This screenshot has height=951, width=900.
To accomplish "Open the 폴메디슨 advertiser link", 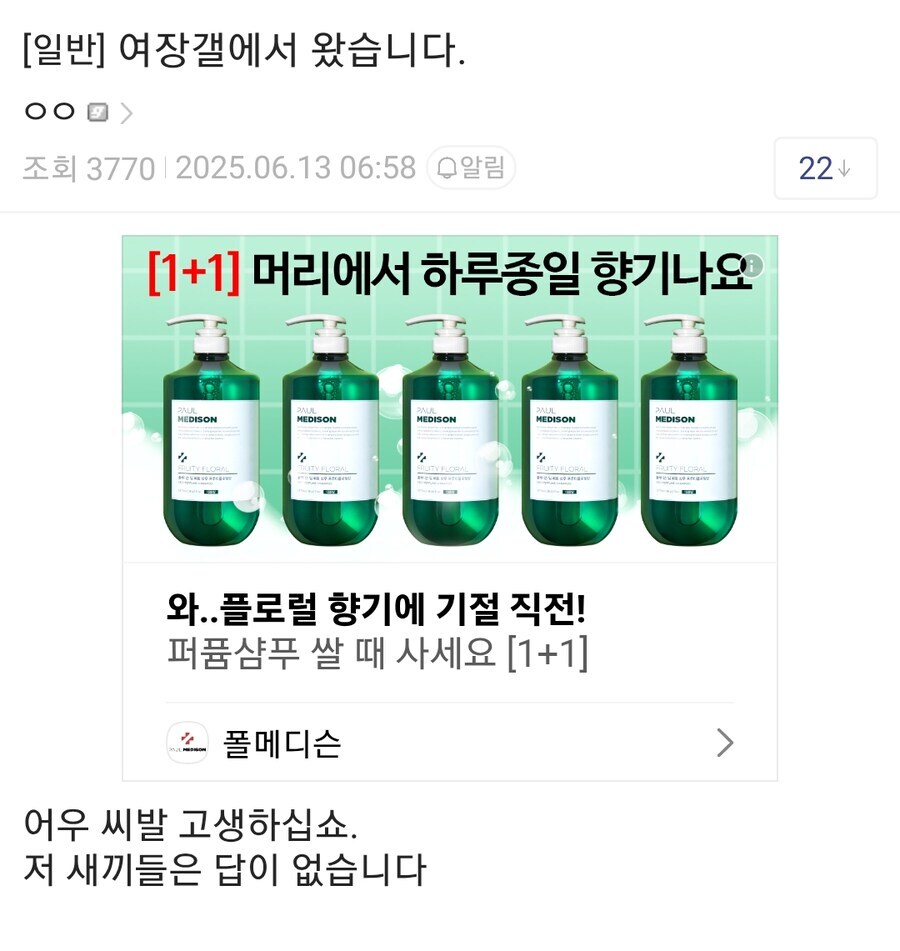I will pyautogui.click(x=450, y=743).
